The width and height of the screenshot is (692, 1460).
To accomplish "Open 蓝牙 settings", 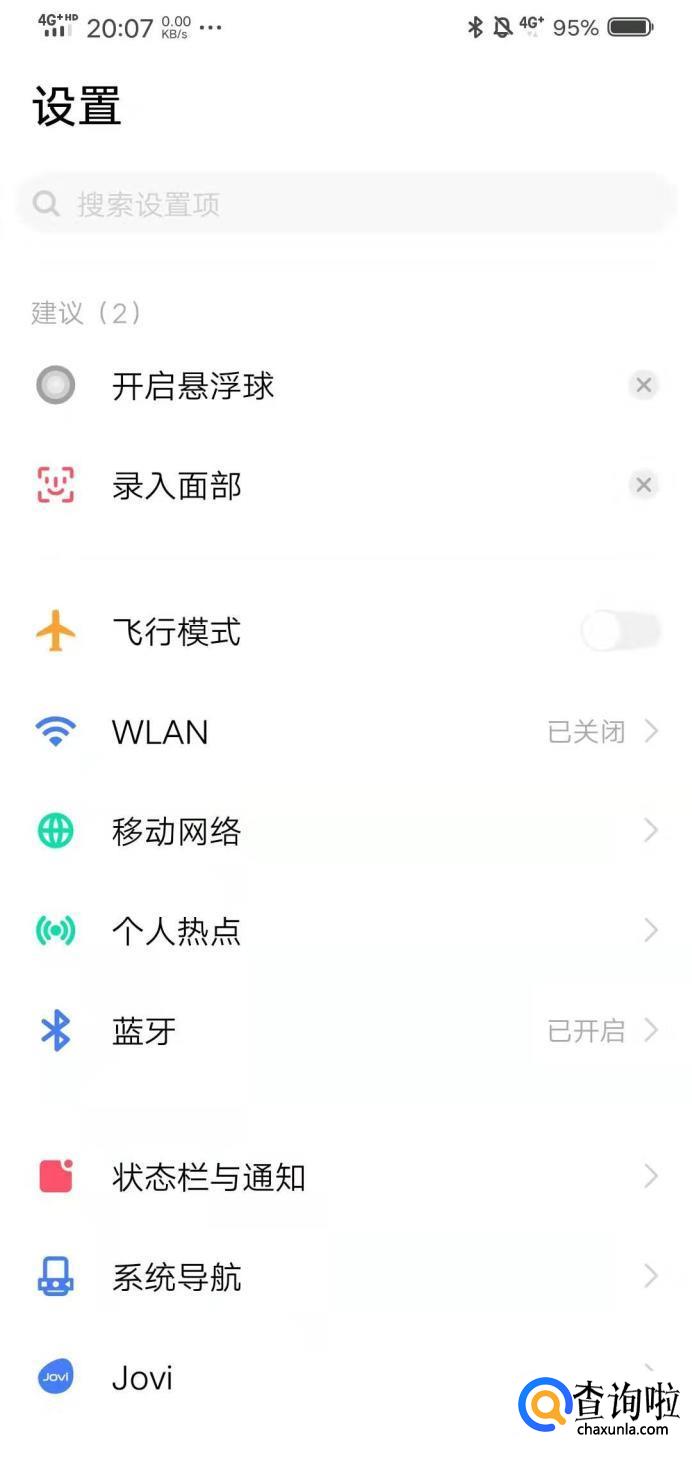I will [x=346, y=1031].
